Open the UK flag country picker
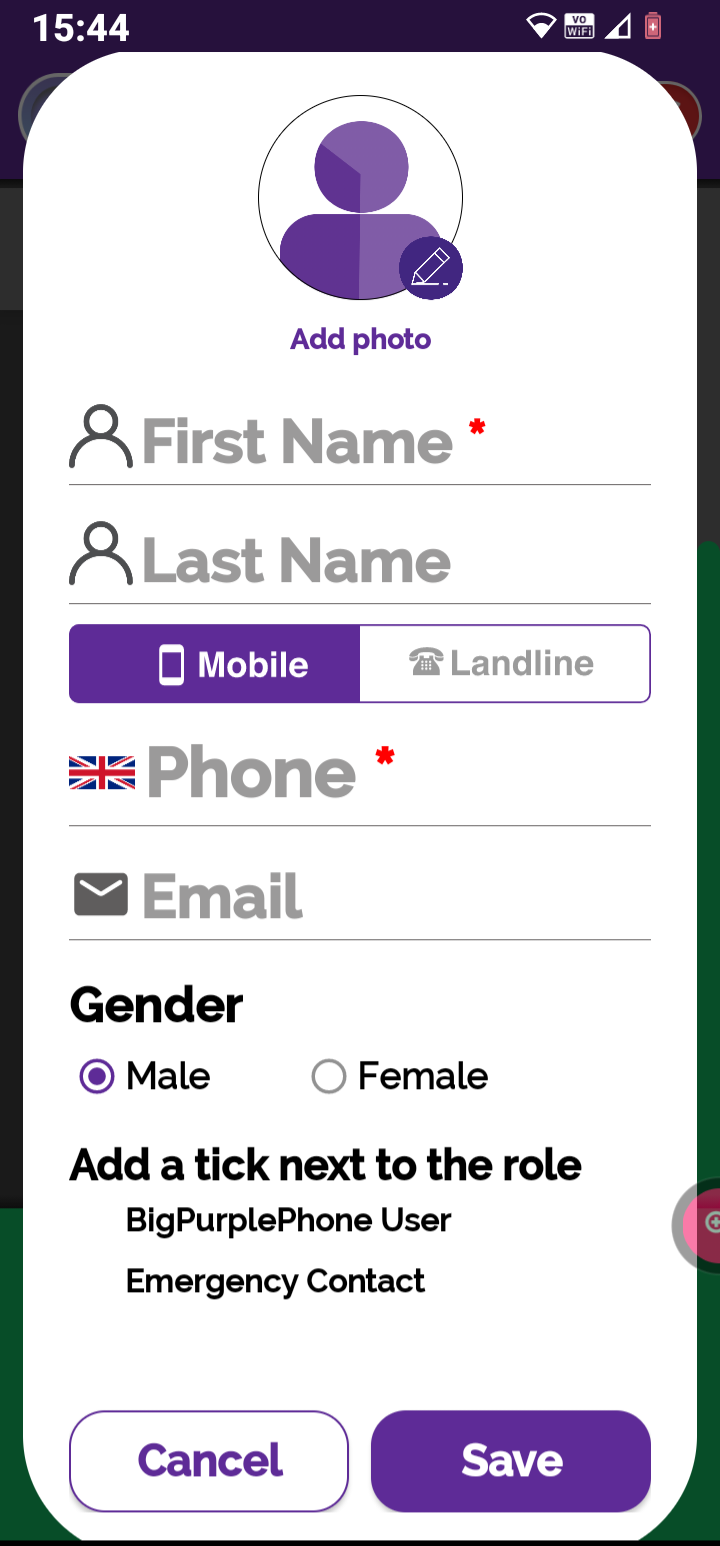The width and height of the screenshot is (720, 1546). click(x=102, y=773)
